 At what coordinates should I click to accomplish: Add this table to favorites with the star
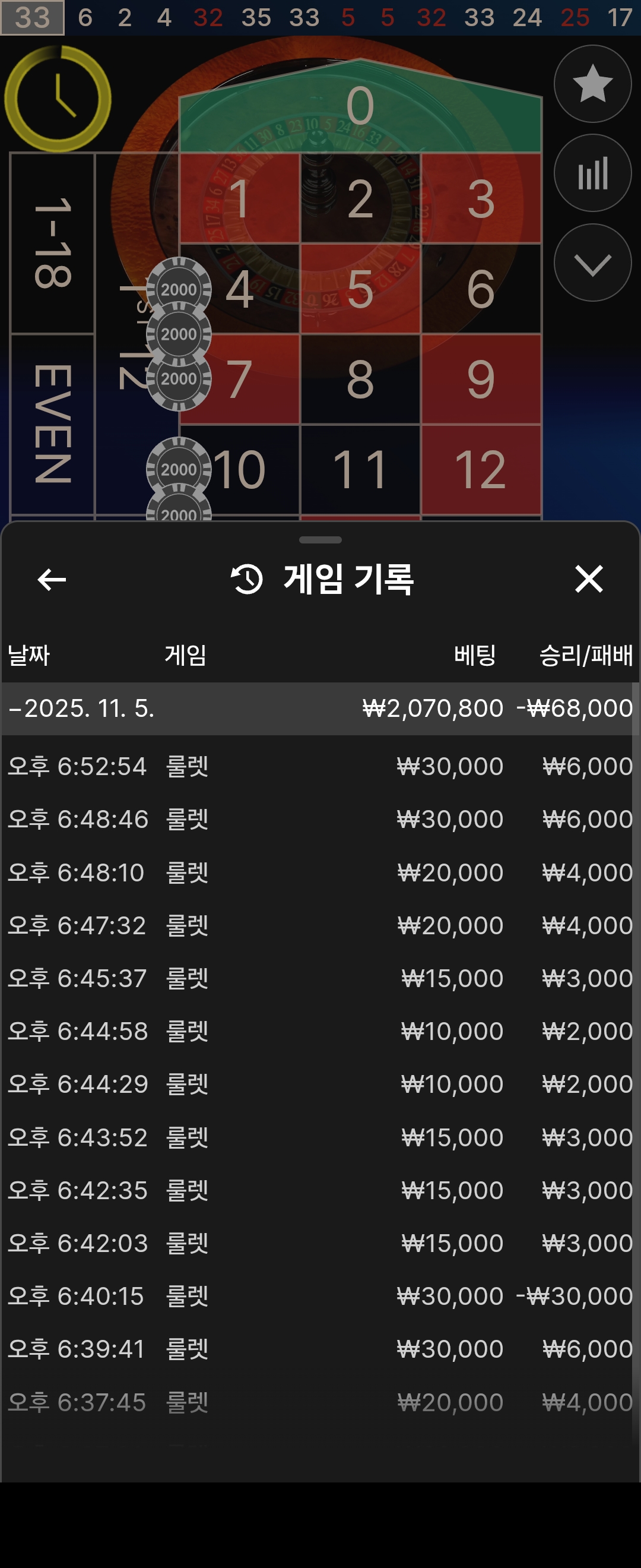[x=592, y=84]
